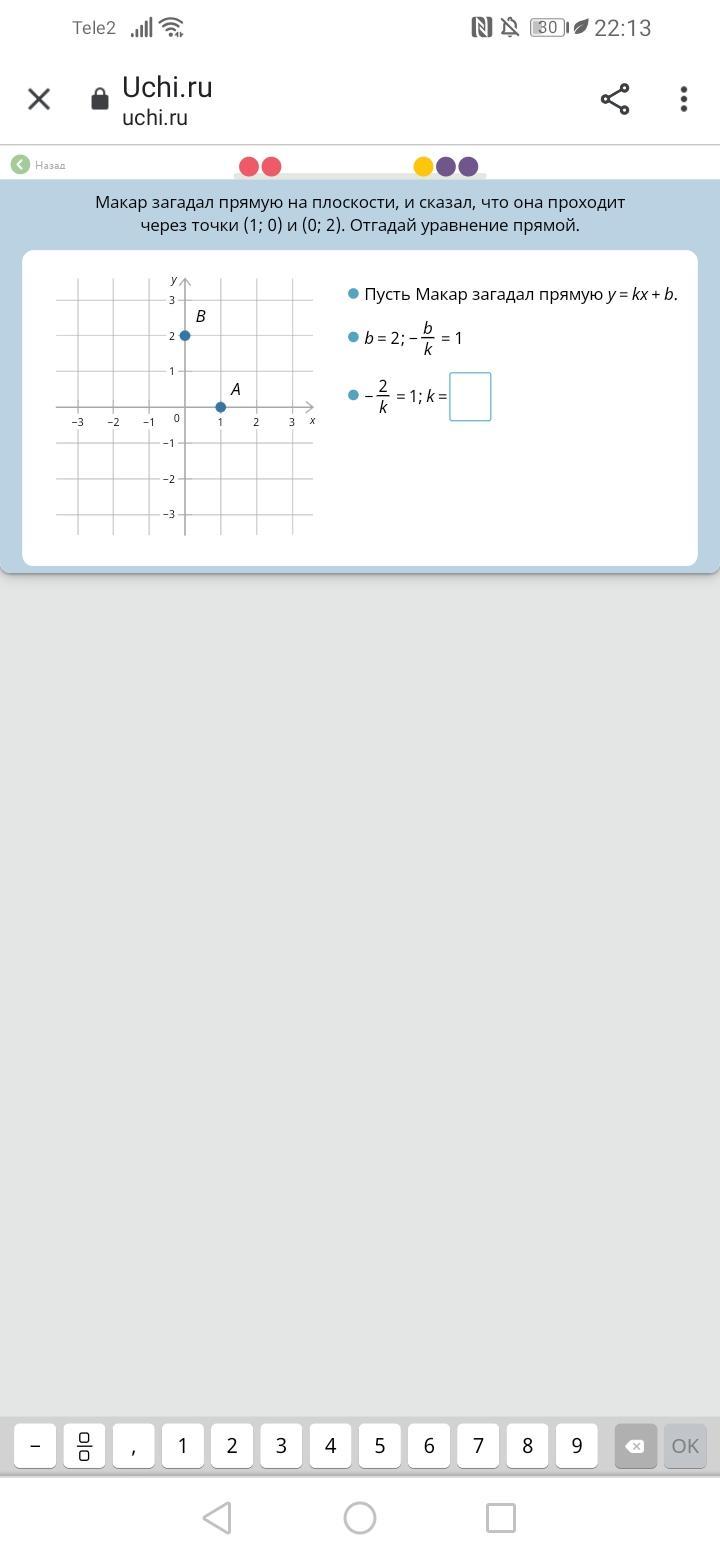Image resolution: width=720 pixels, height=1560 pixels.
Task: Enter digit 2 on keypad
Action: click(232, 1446)
